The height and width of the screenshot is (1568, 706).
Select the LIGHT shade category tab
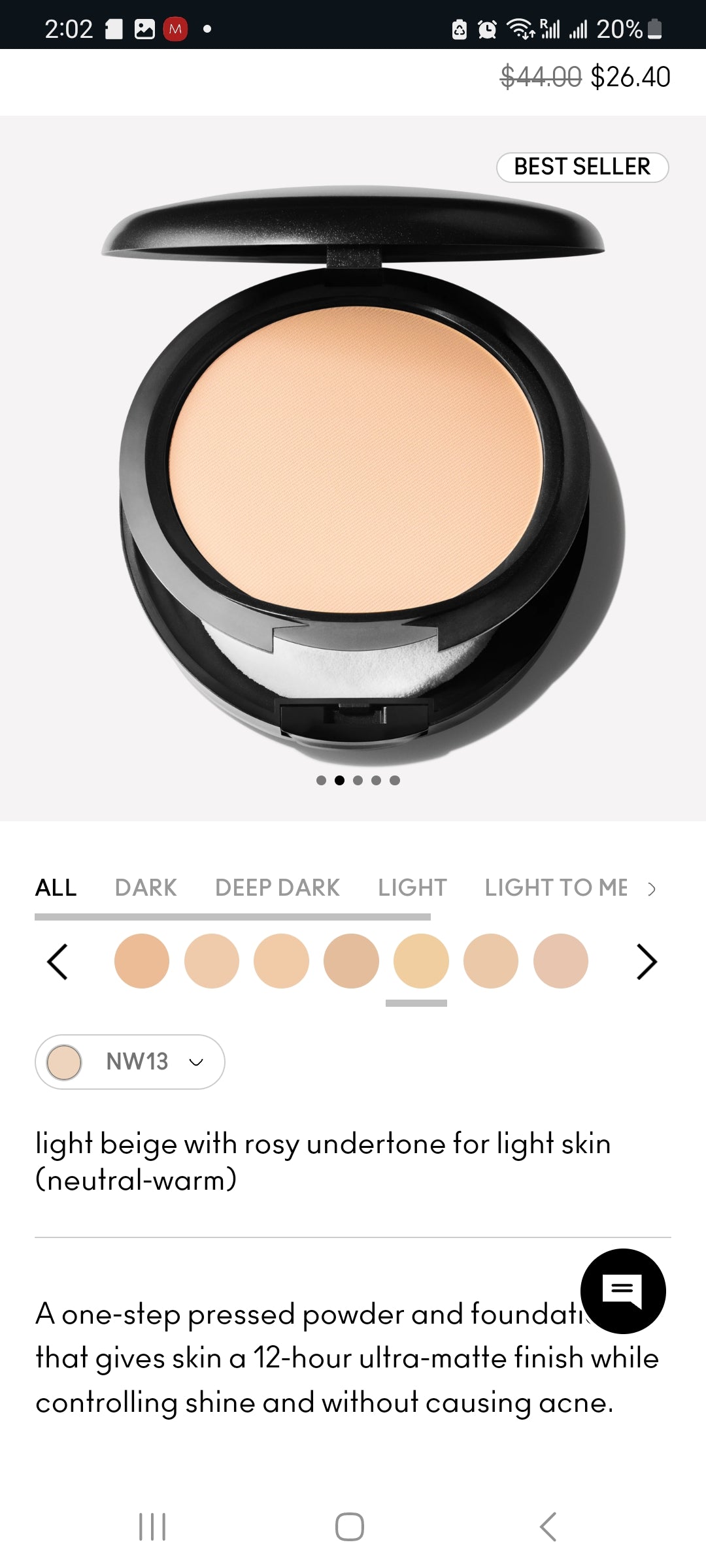[x=412, y=888]
